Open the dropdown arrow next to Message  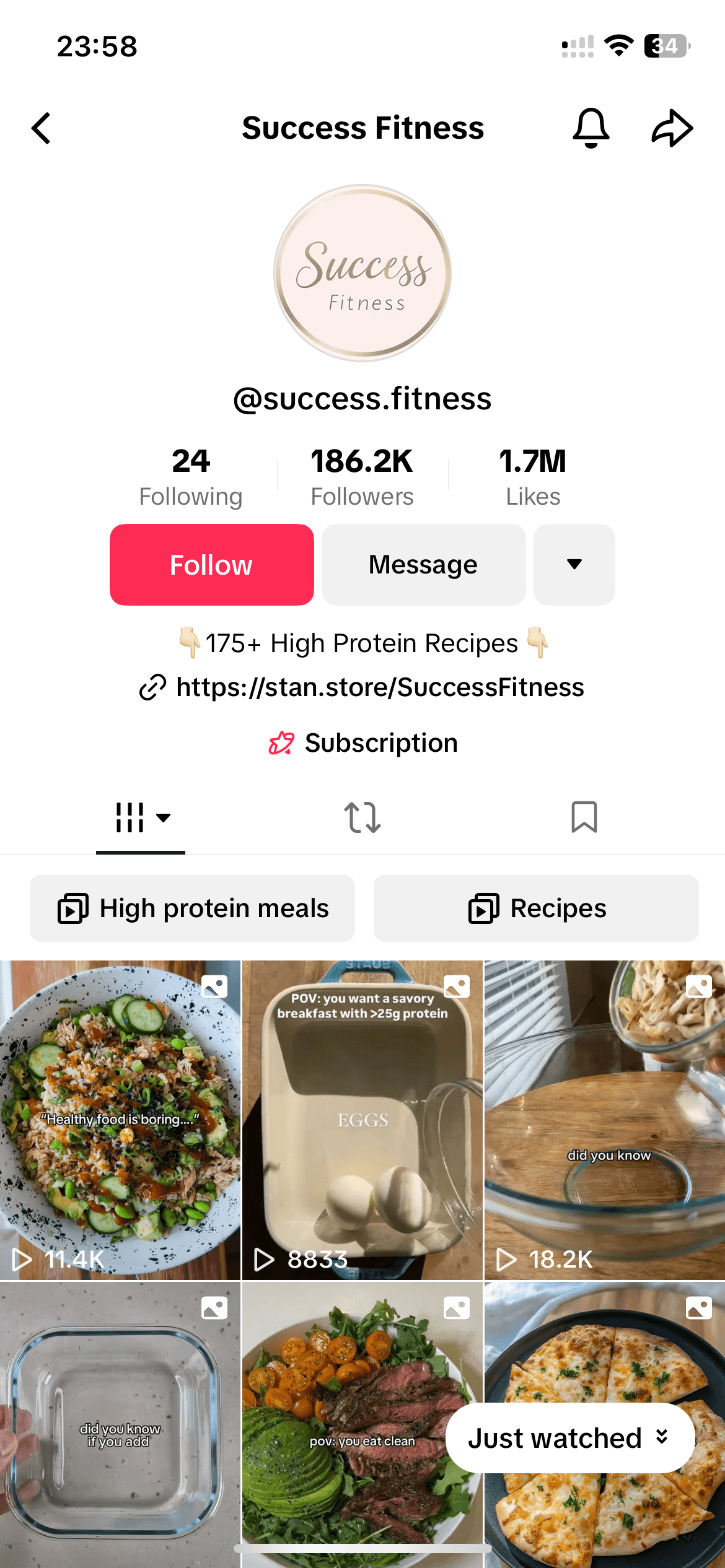pyautogui.click(x=573, y=564)
